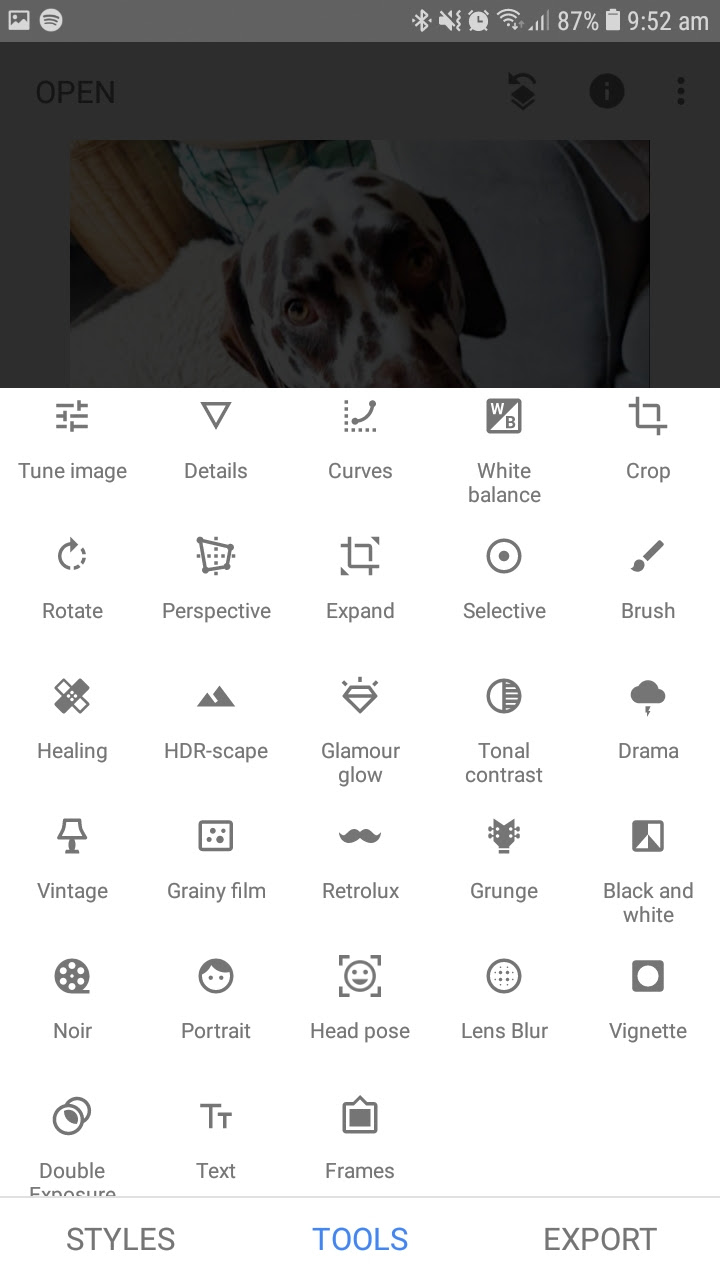
Task: Add a Vignette effect
Action: (x=648, y=1000)
